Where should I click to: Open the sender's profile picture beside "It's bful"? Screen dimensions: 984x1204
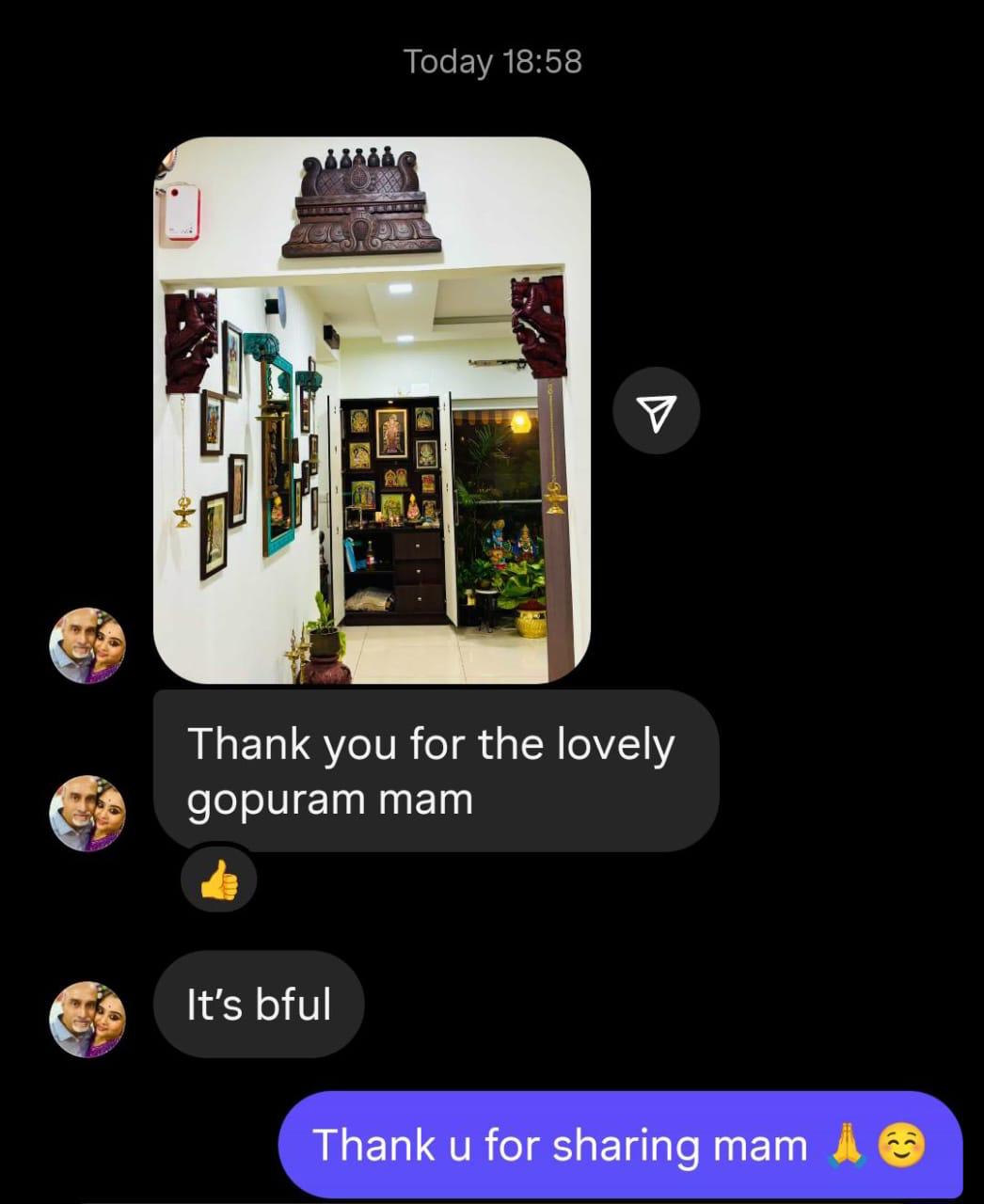pos(87,1020)
